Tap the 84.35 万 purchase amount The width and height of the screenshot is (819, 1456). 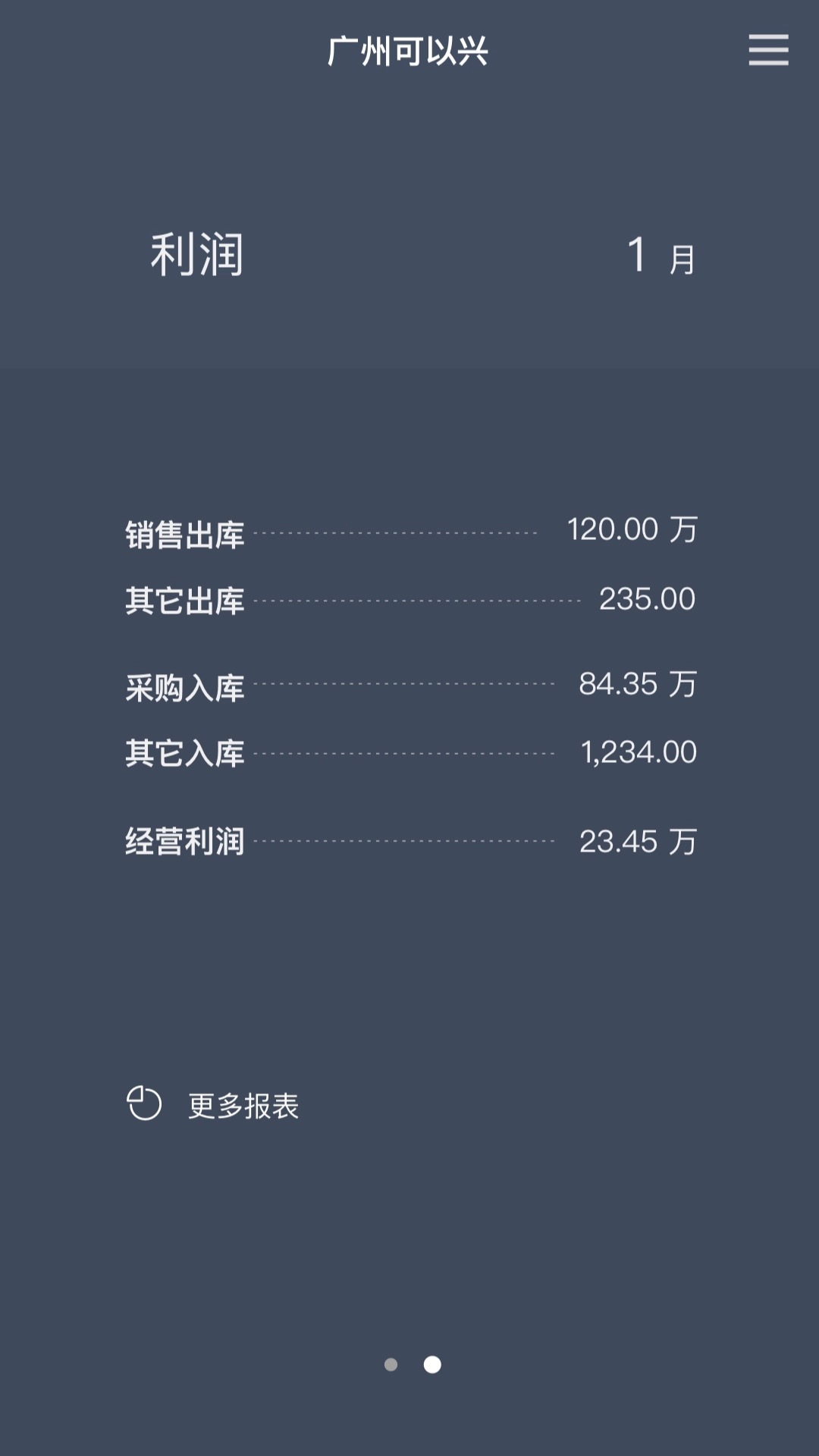[639, 683]
